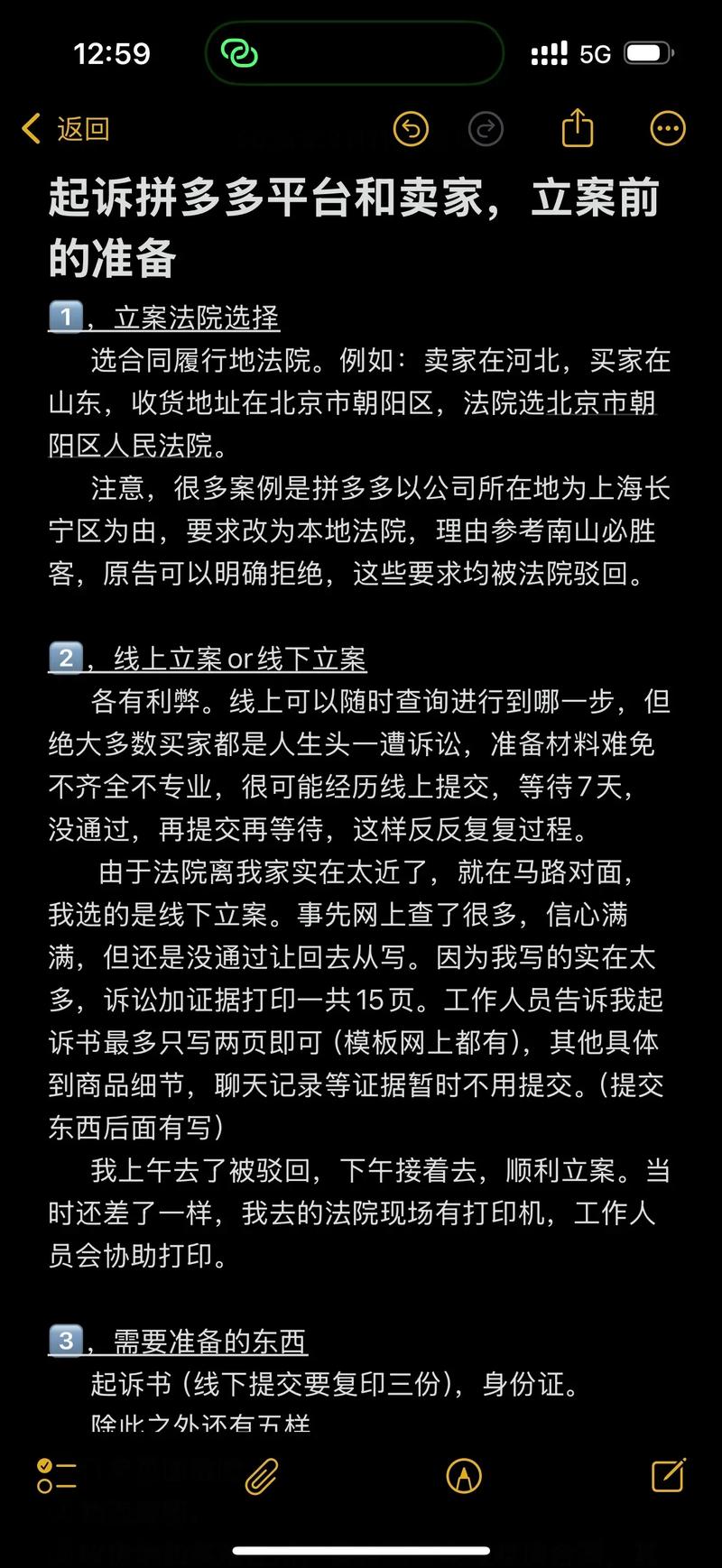Attach a file with the paperclip
Image resolution: width=722 pixels, height=1568 pixels.
click(x=262, y=1476)
